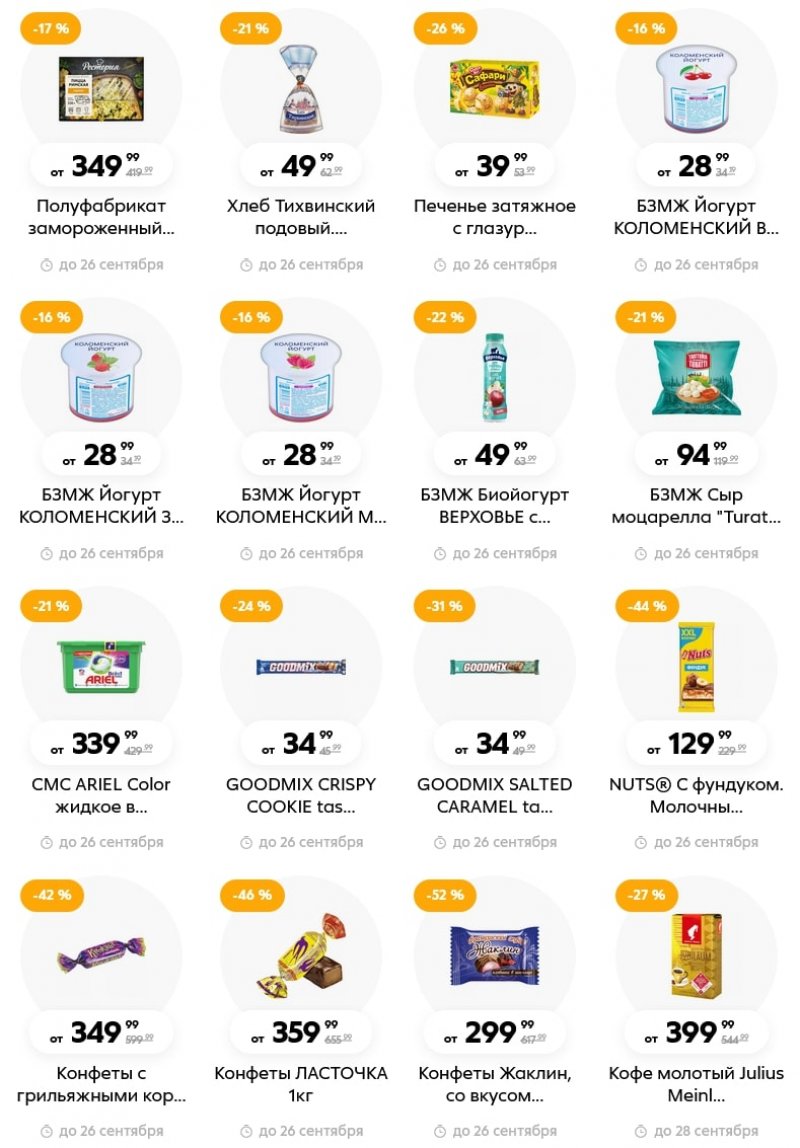Open Кофе молотый Julius Meinl card
The height and width of the screenshot is (1148, 800).
pyautogui.click(x=696, y=956)
